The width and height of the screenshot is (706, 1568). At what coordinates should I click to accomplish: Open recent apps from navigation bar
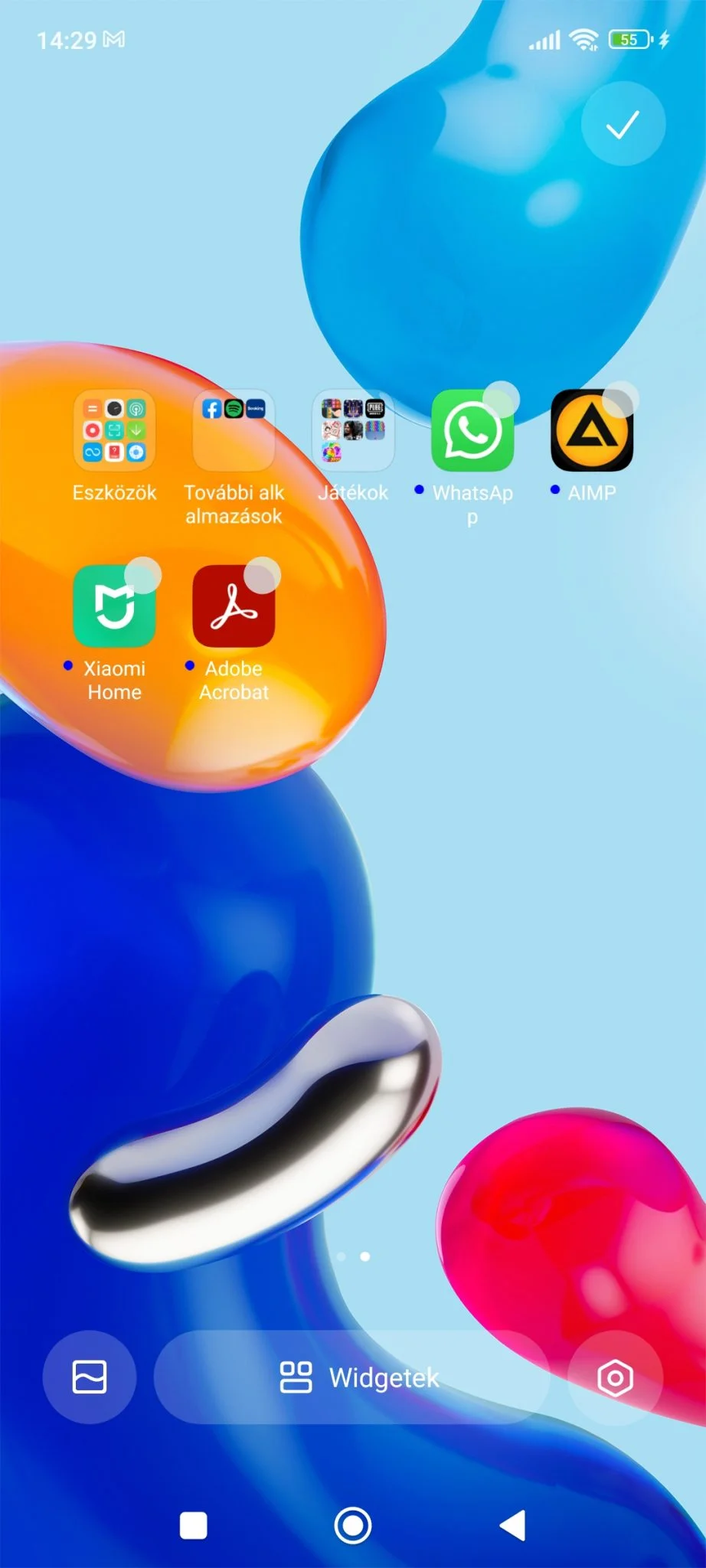click(x=193, y=1525)
